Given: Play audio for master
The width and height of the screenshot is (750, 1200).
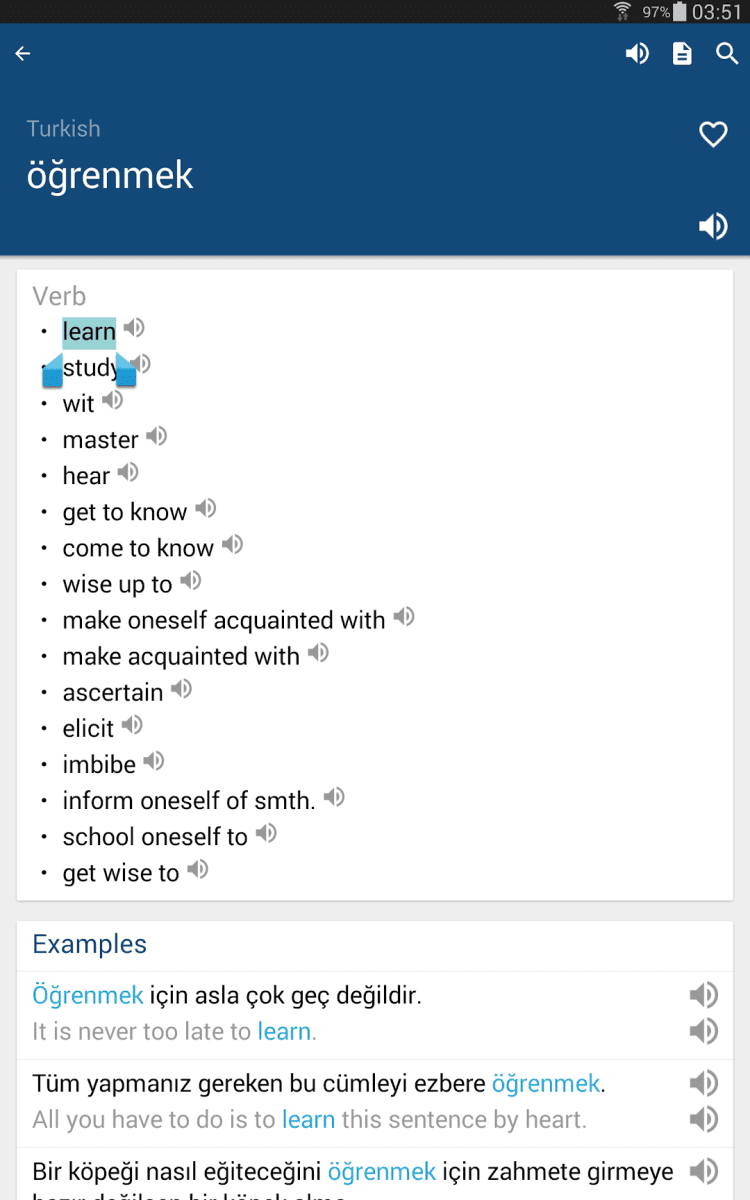Looking at the screenshot, I should [x=156, y=436].
